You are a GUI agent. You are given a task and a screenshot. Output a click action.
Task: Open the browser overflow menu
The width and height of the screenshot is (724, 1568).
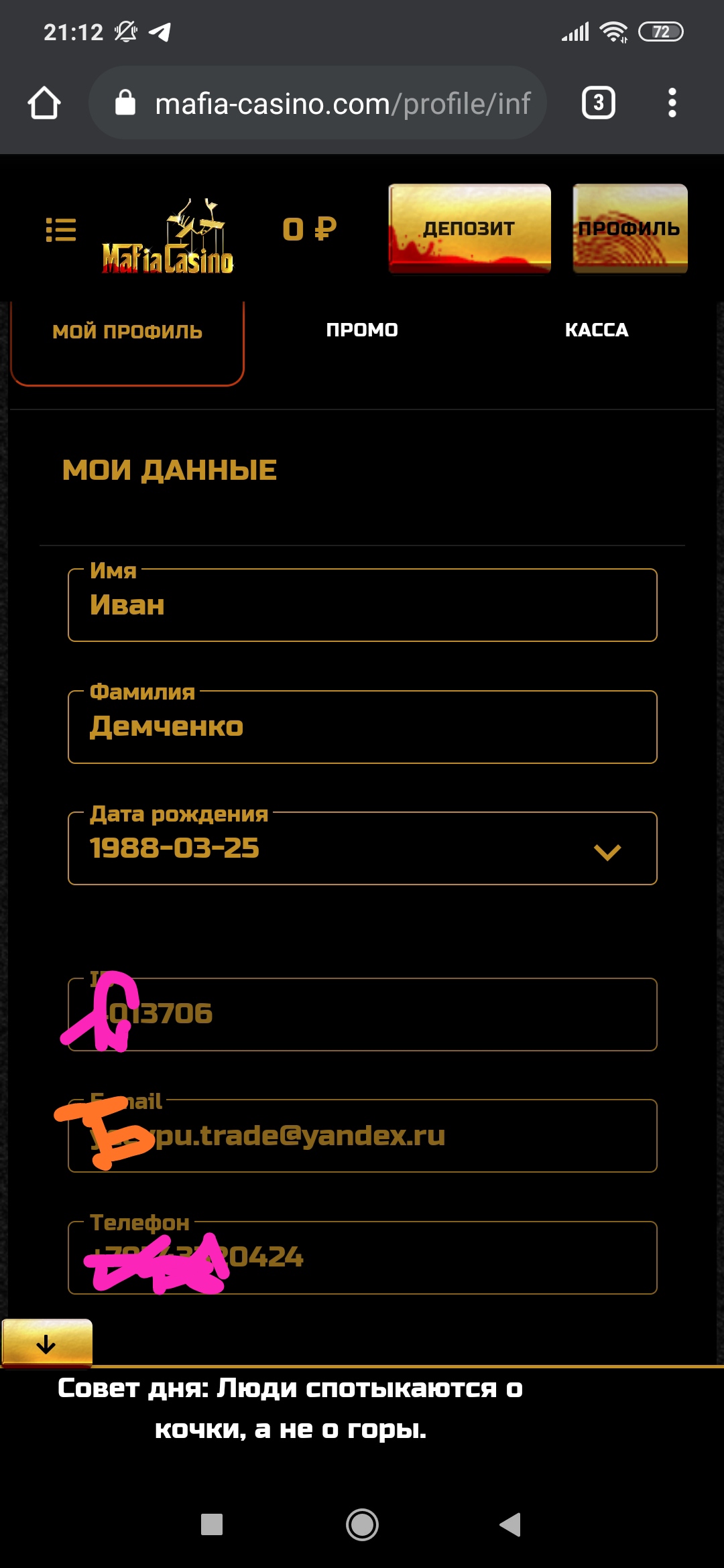point(672,103)
